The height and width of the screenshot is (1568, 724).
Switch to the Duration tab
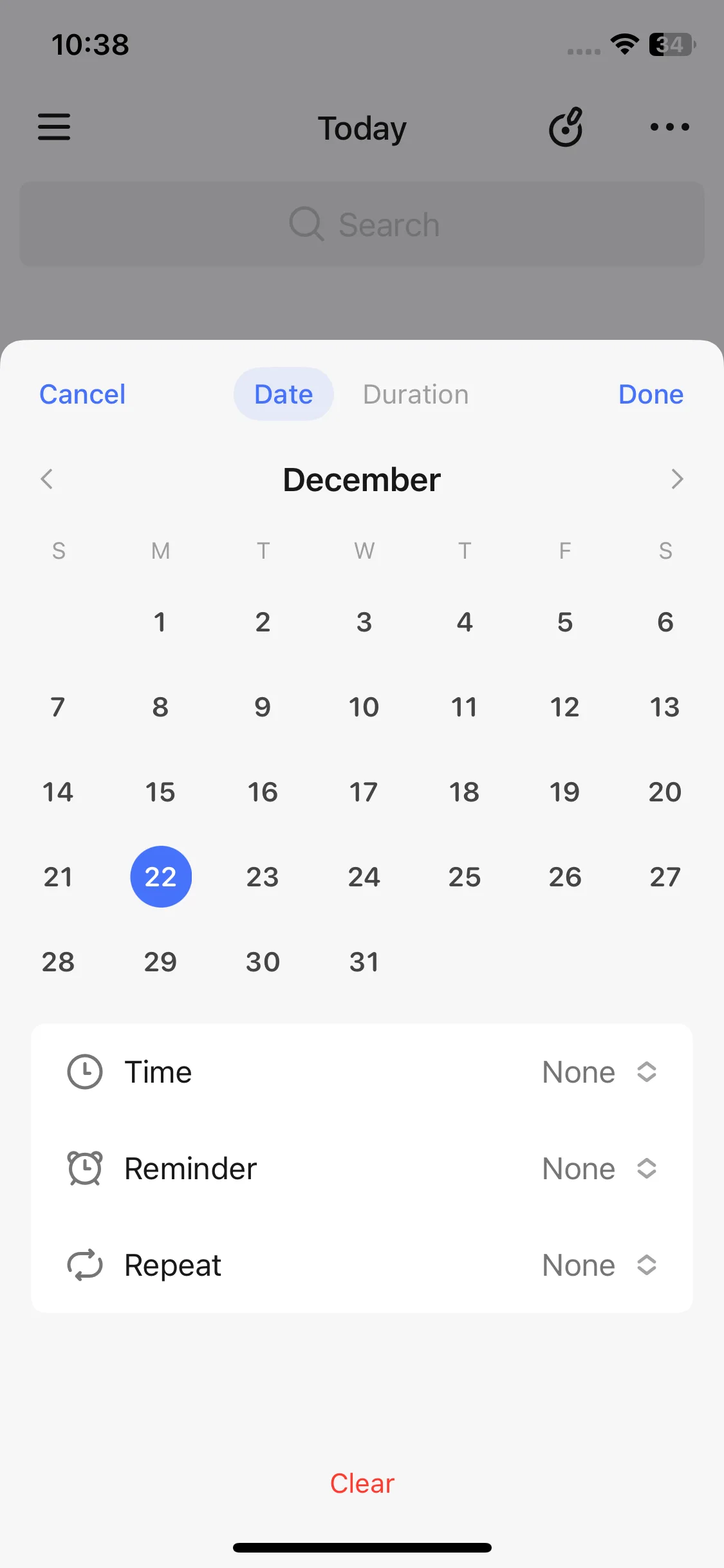416,394
